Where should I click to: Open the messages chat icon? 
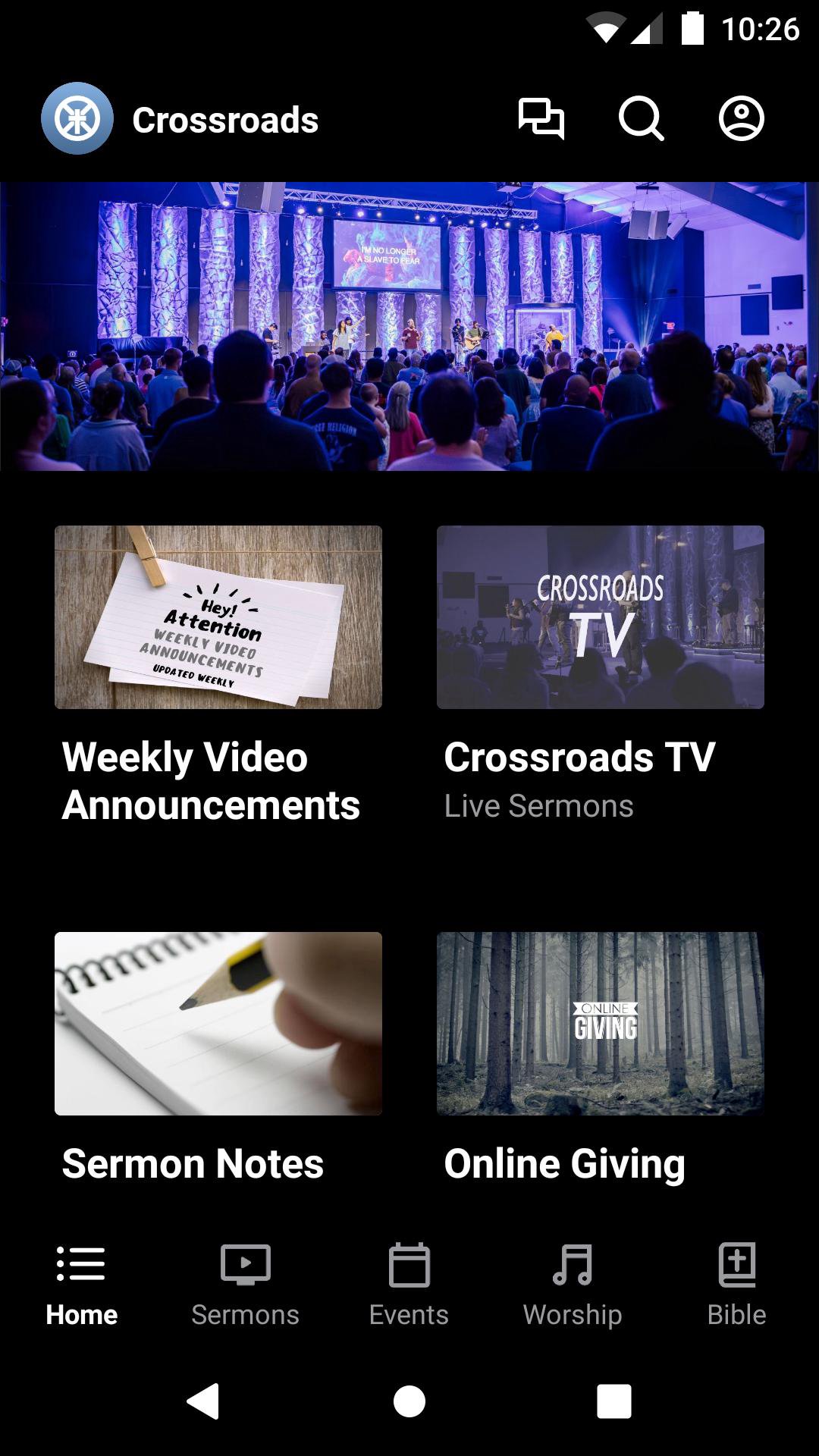tap(541, 119)
